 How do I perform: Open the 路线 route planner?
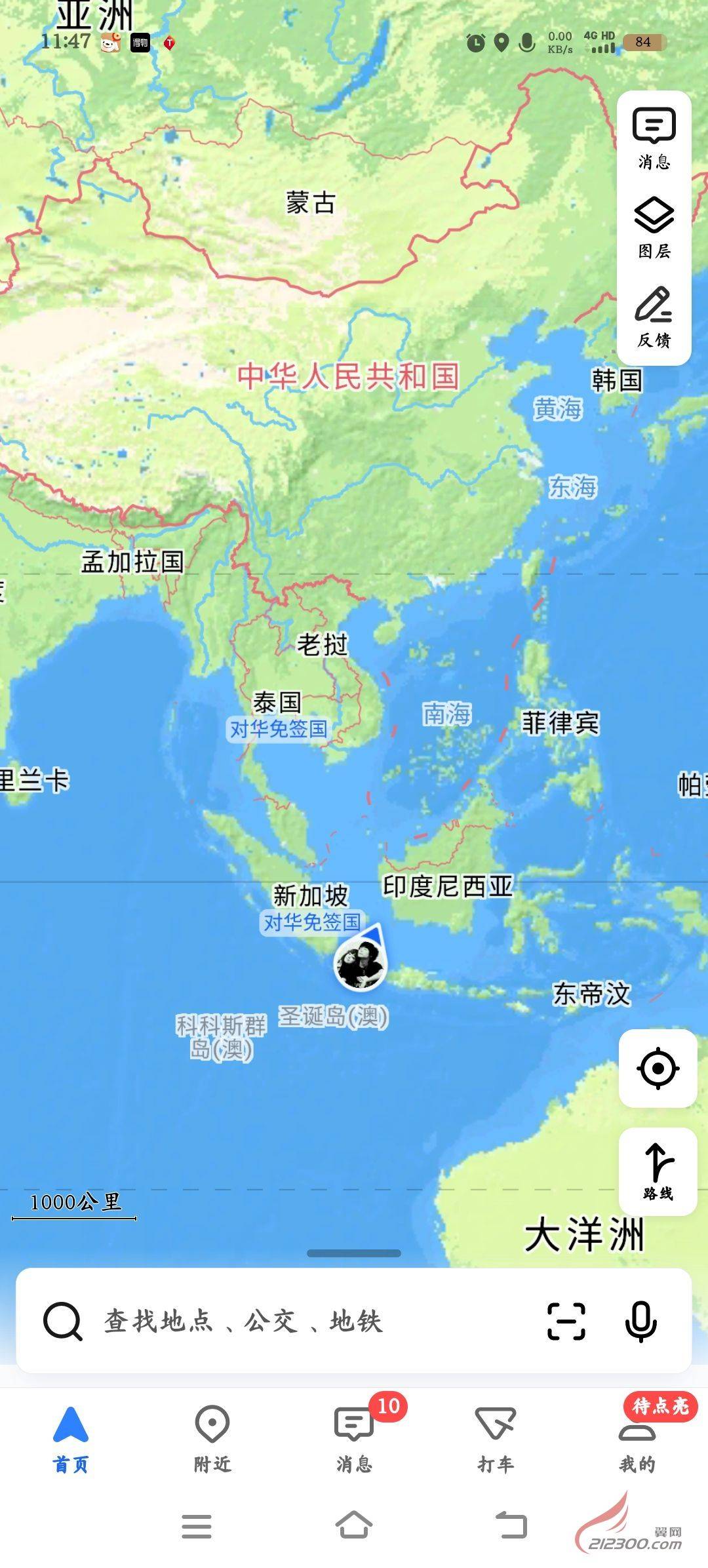click(x=658, y=1171)
